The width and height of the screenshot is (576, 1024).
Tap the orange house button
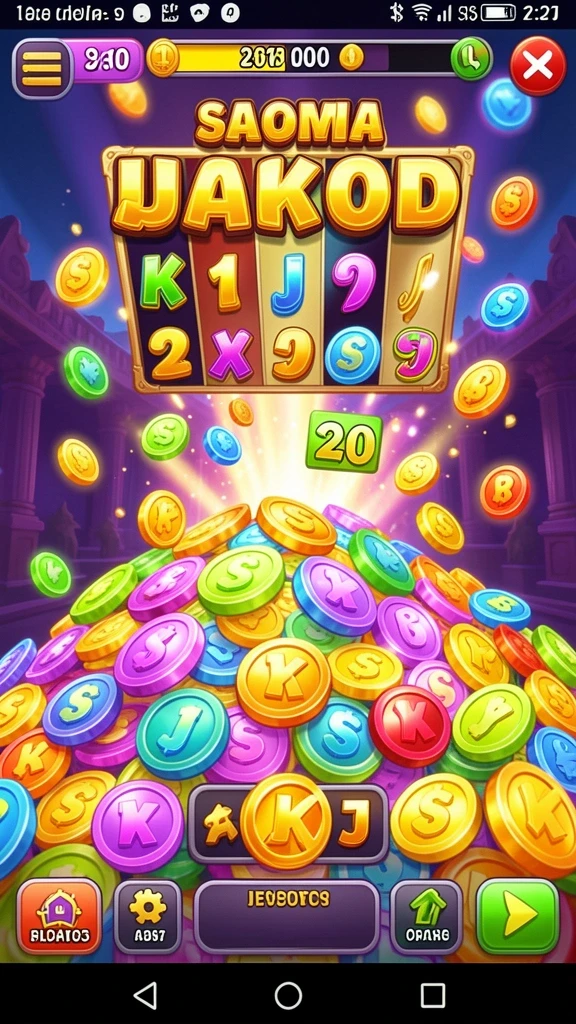pos(59,916)
